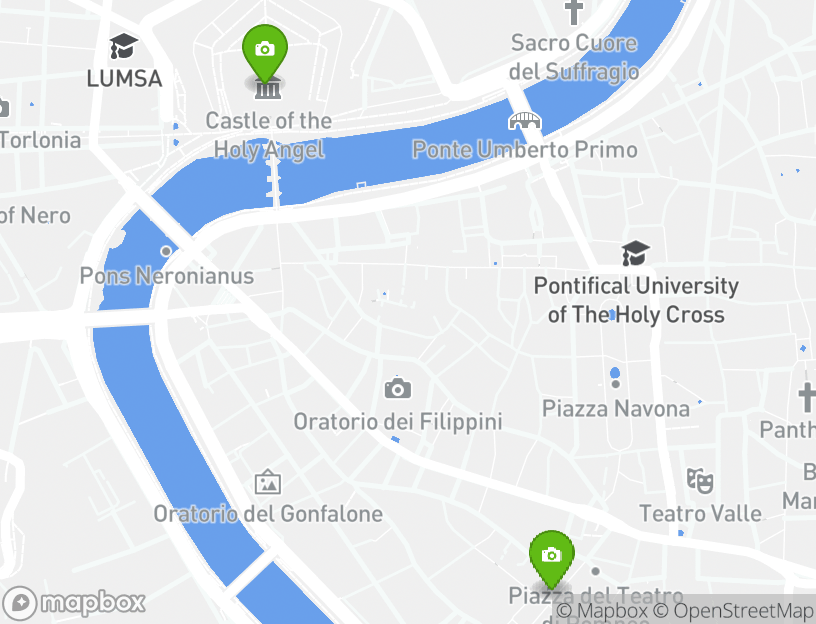The image size is (816, 624).
Task: Tap the green marker near Piazza del Teatro
Action: [x=550, y=558]
